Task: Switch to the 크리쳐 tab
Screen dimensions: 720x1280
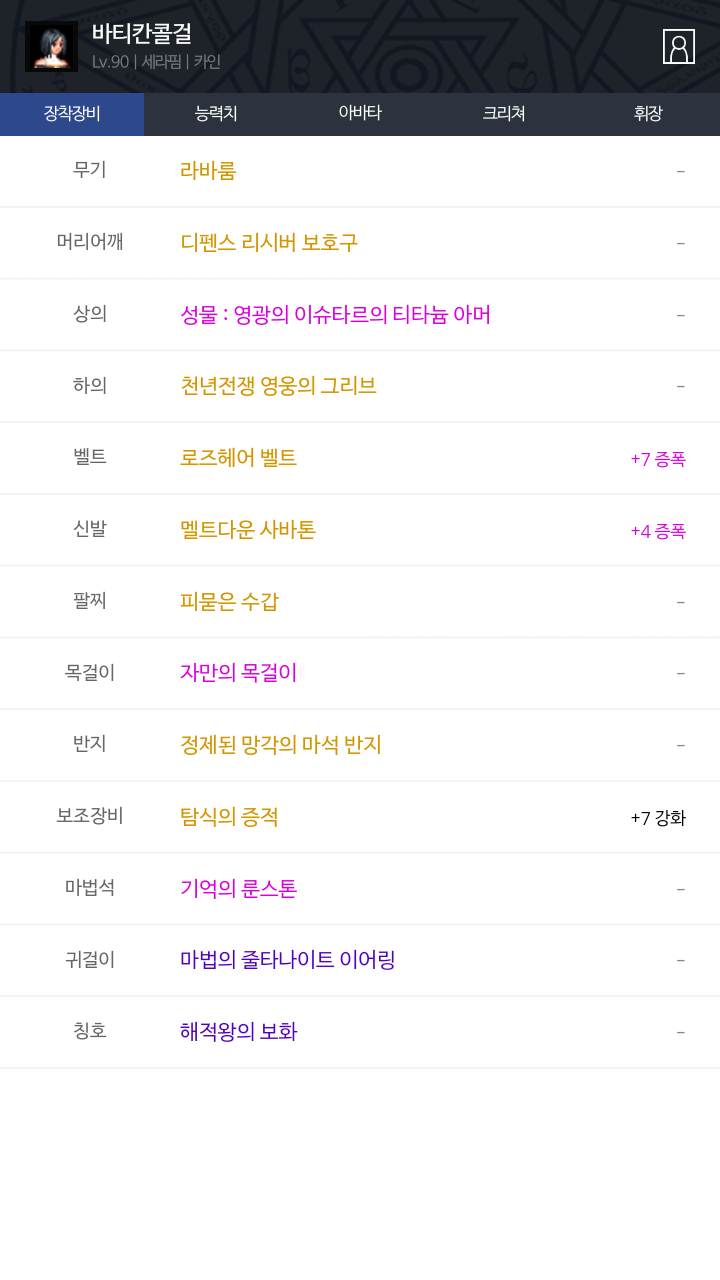Action: click(x=504, y=114)
